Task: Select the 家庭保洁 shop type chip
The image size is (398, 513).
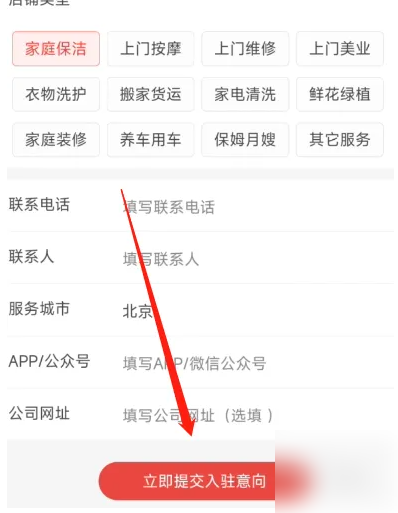Action: [56, 49]
